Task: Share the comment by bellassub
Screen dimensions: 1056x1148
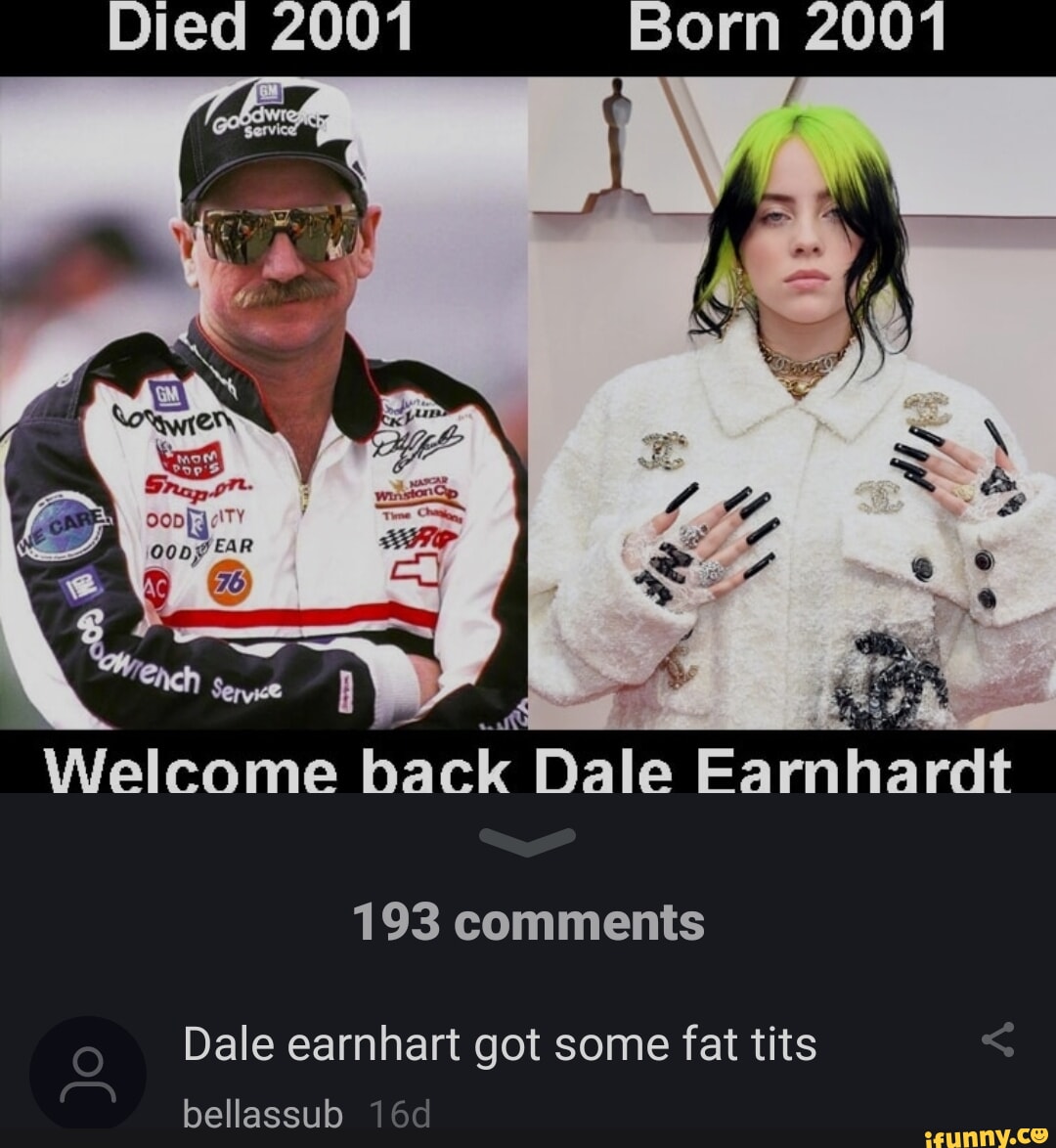Action: pos(997,1040)
